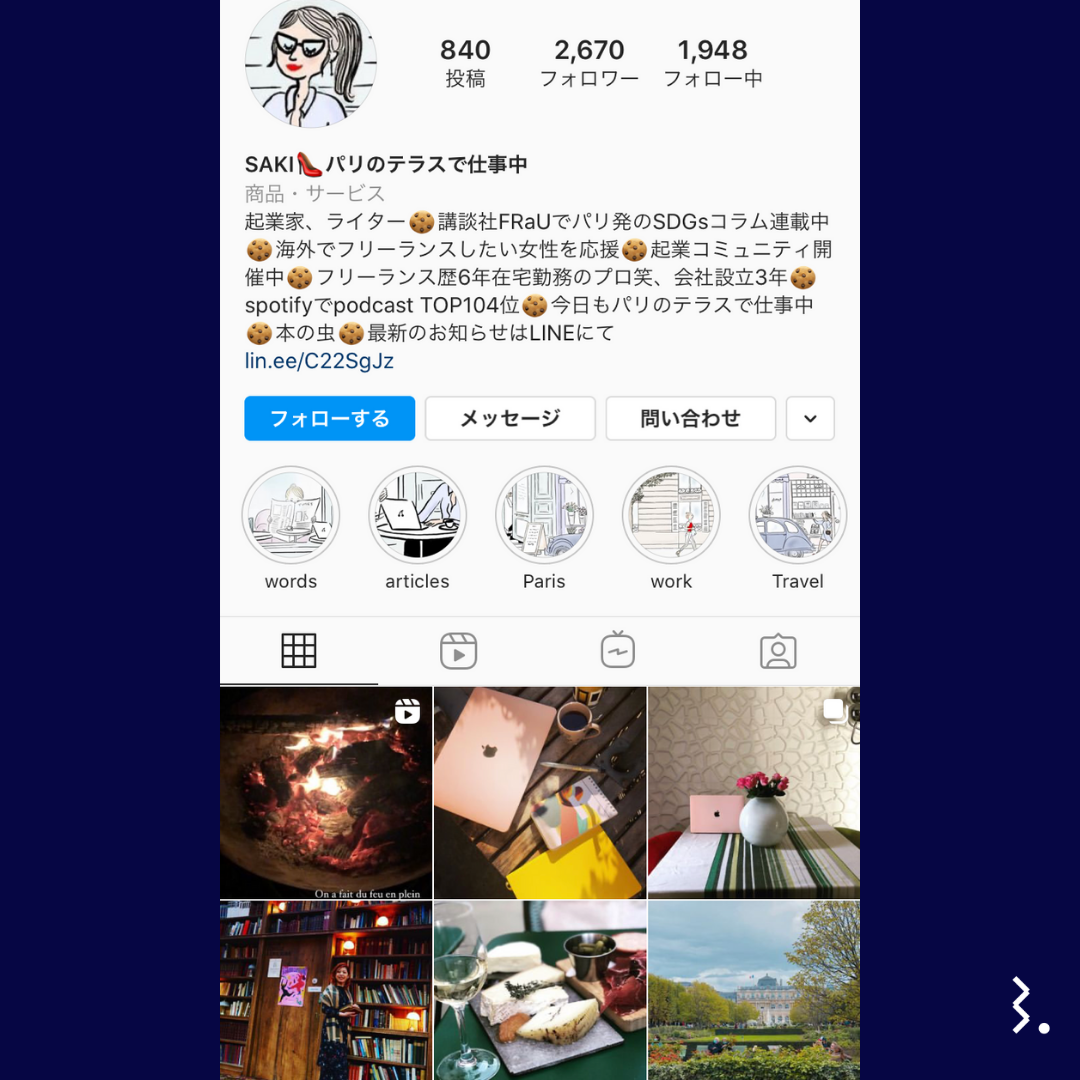Open the campfire reel post
The image size is (1080, 1080).
326,792
